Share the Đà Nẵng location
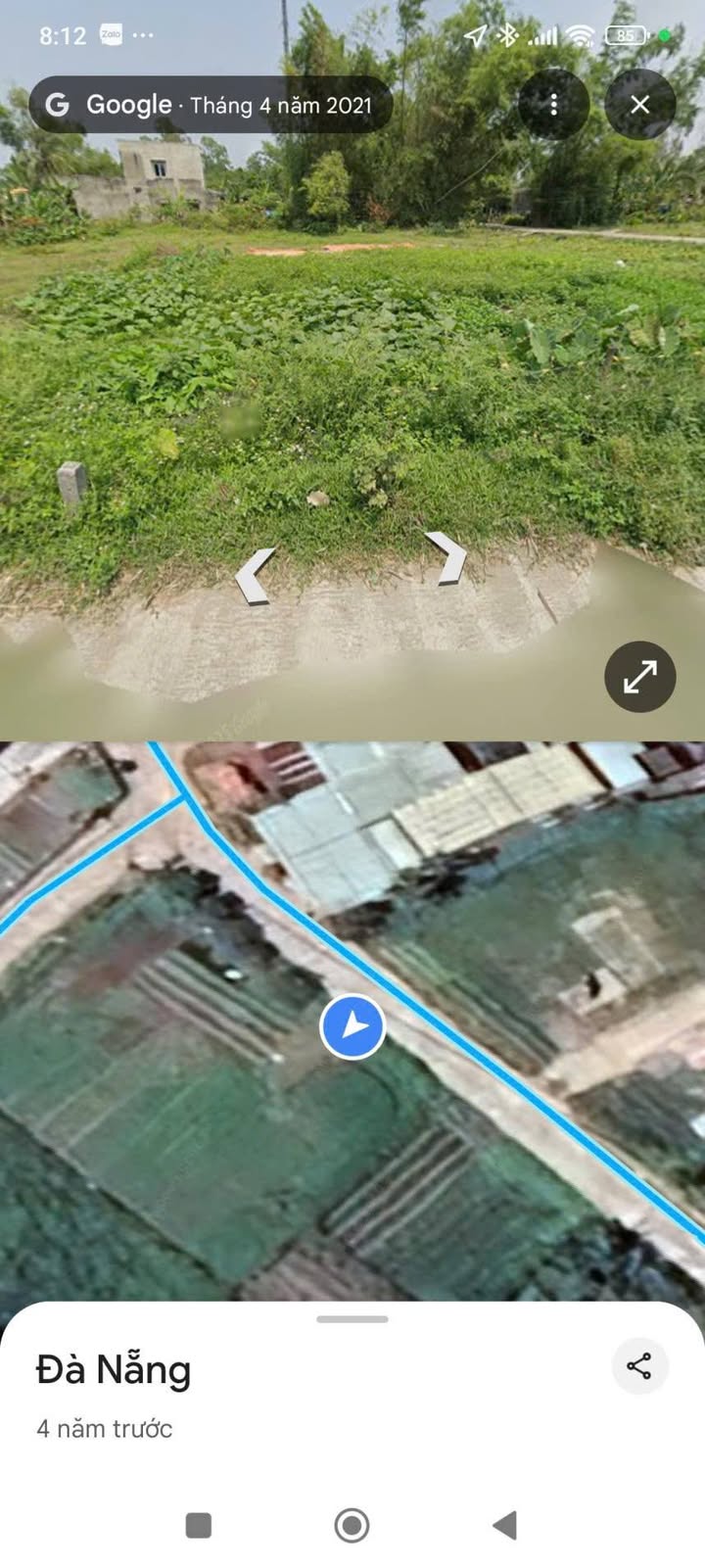This screenshot has width=705, height=1568. click(638, 1365)
